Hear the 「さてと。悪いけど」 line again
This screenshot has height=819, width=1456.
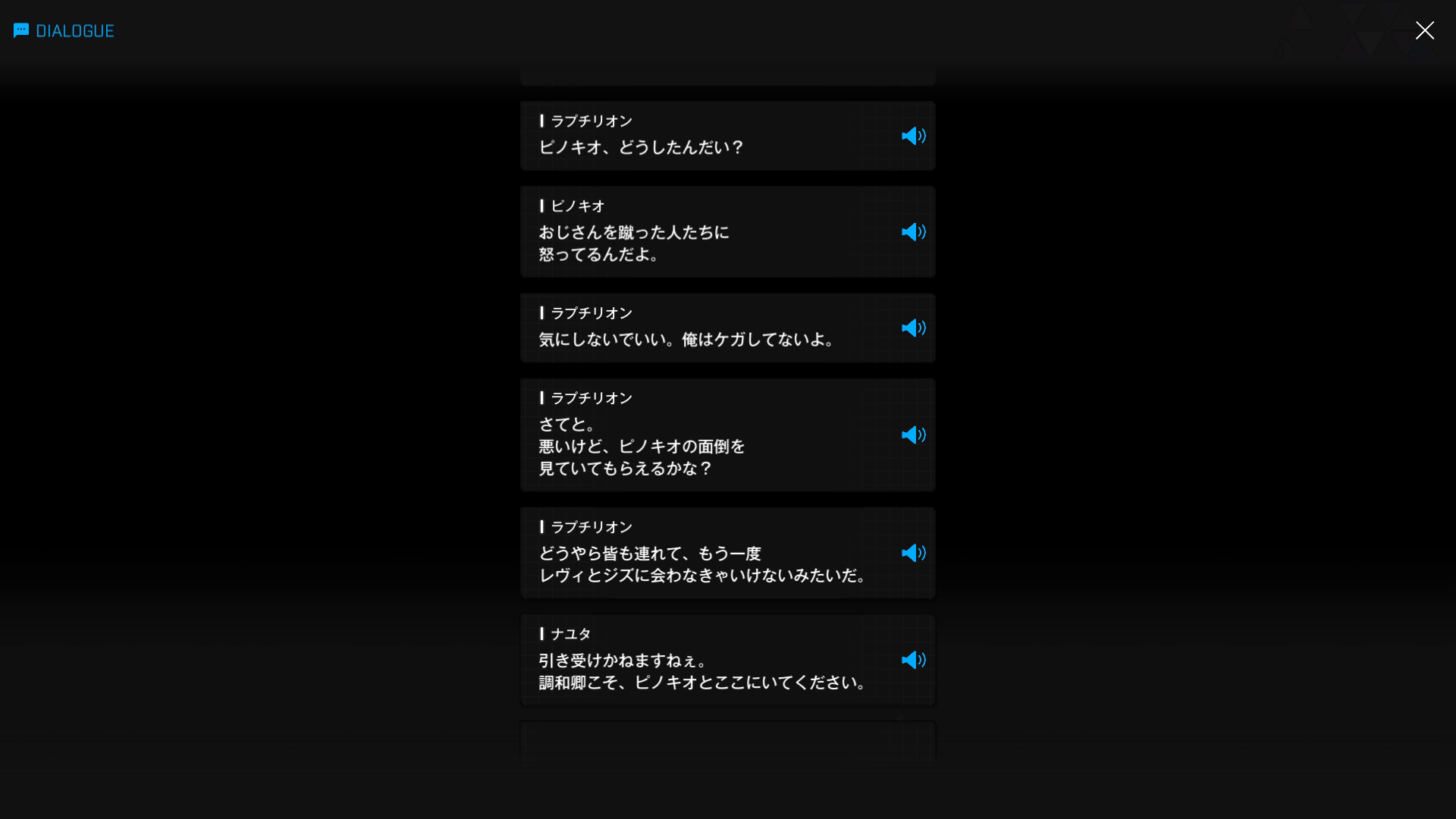(x=913, y=435)
